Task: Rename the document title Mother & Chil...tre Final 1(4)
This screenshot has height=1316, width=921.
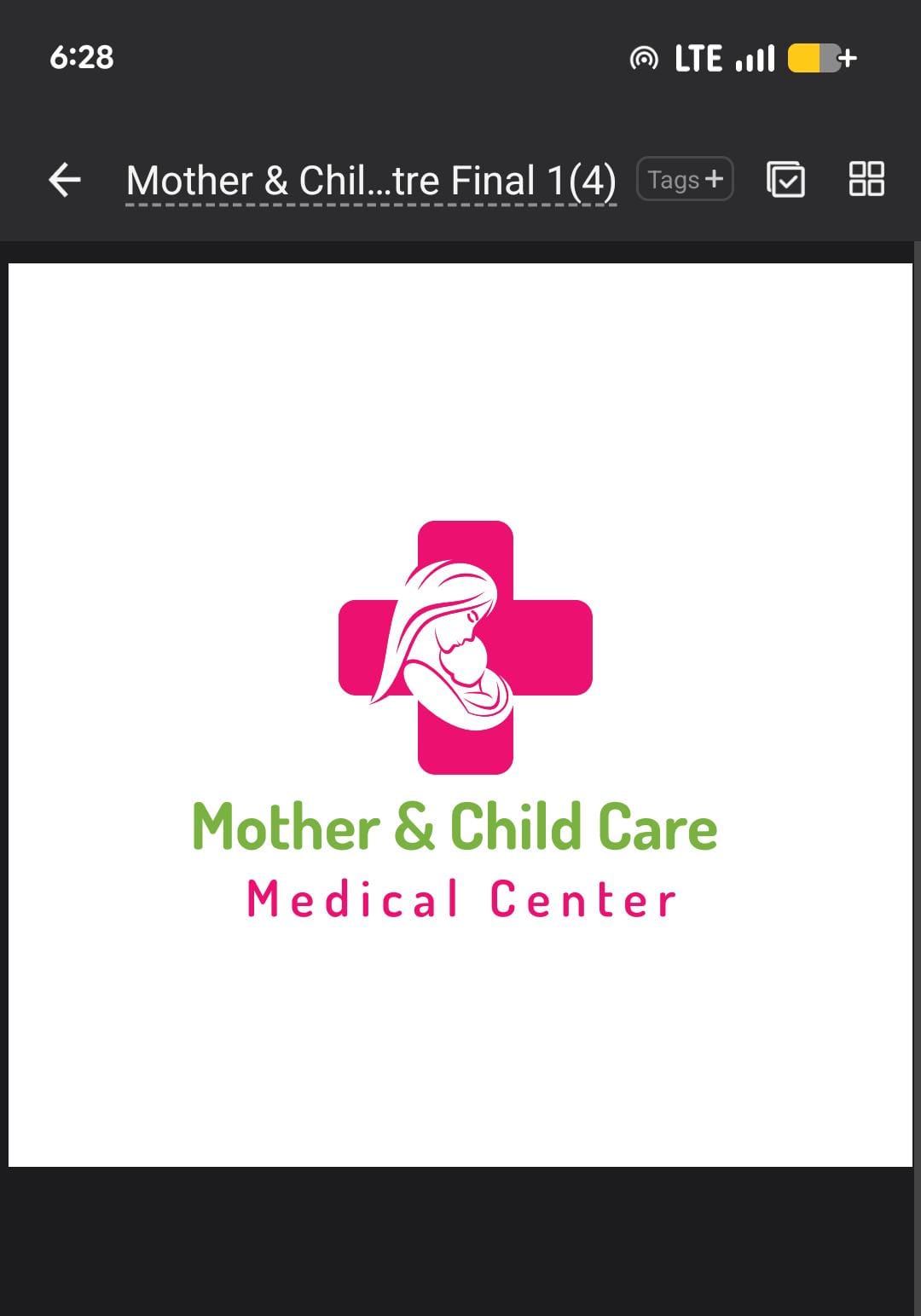Action: pos(370,181)
